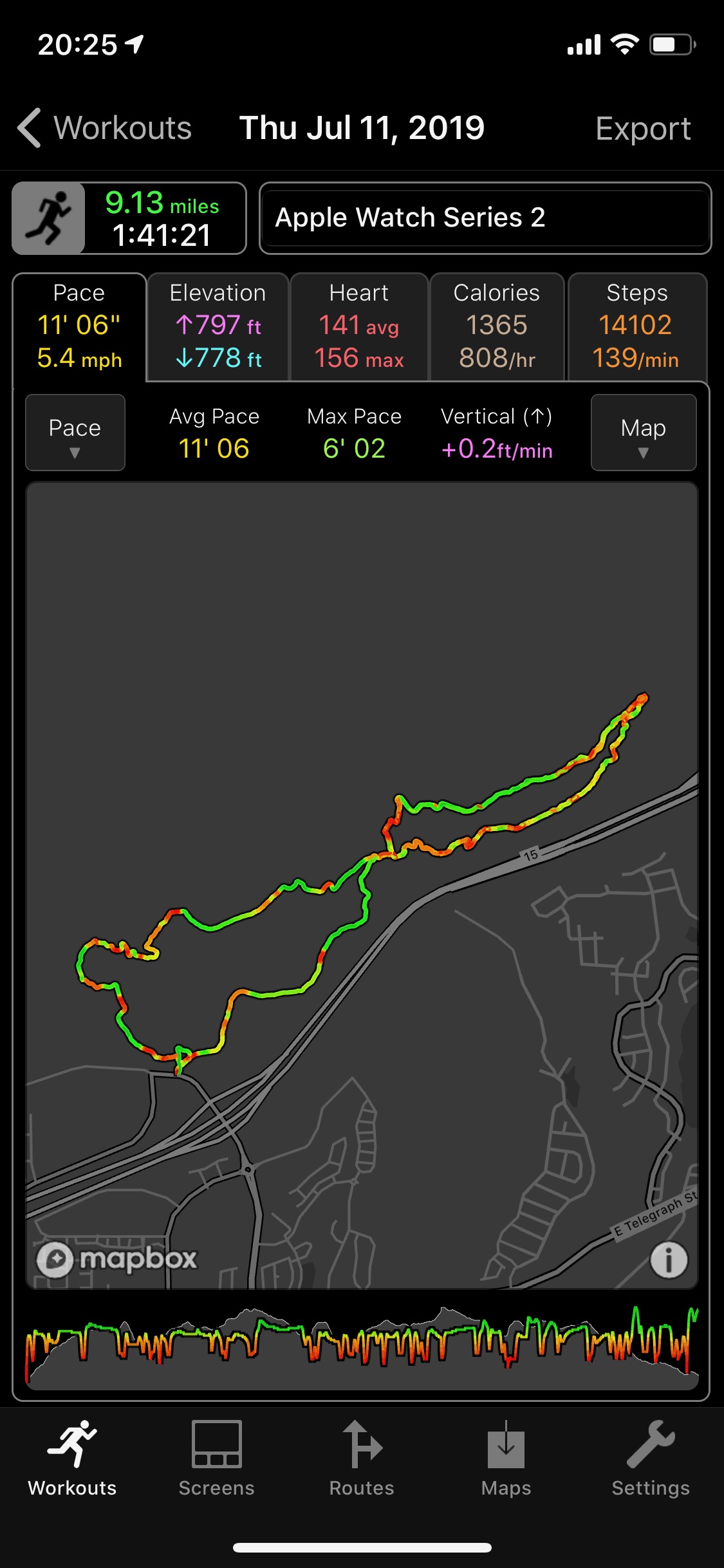Select the Elevation stats tab
This screenshot has width=724, height=1568.
(218, 327)
